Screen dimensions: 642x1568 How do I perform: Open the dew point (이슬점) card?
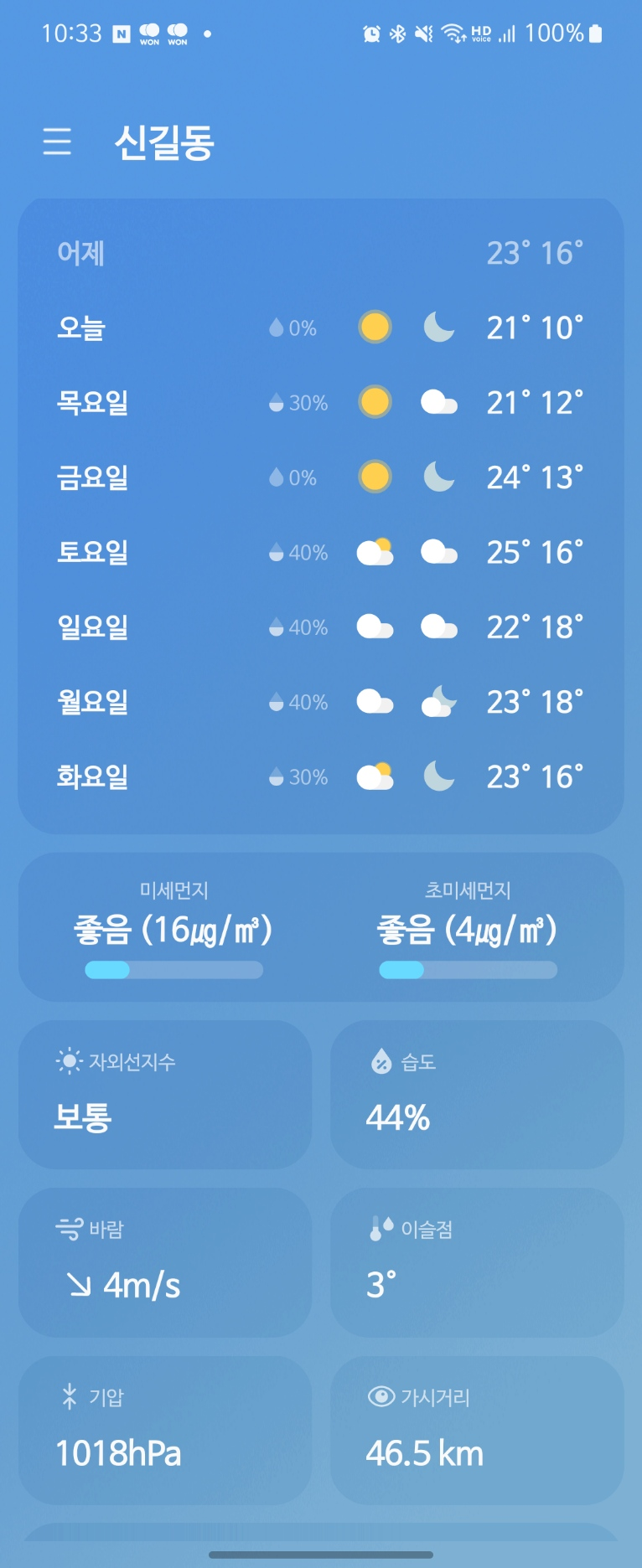pos(476,1261)
